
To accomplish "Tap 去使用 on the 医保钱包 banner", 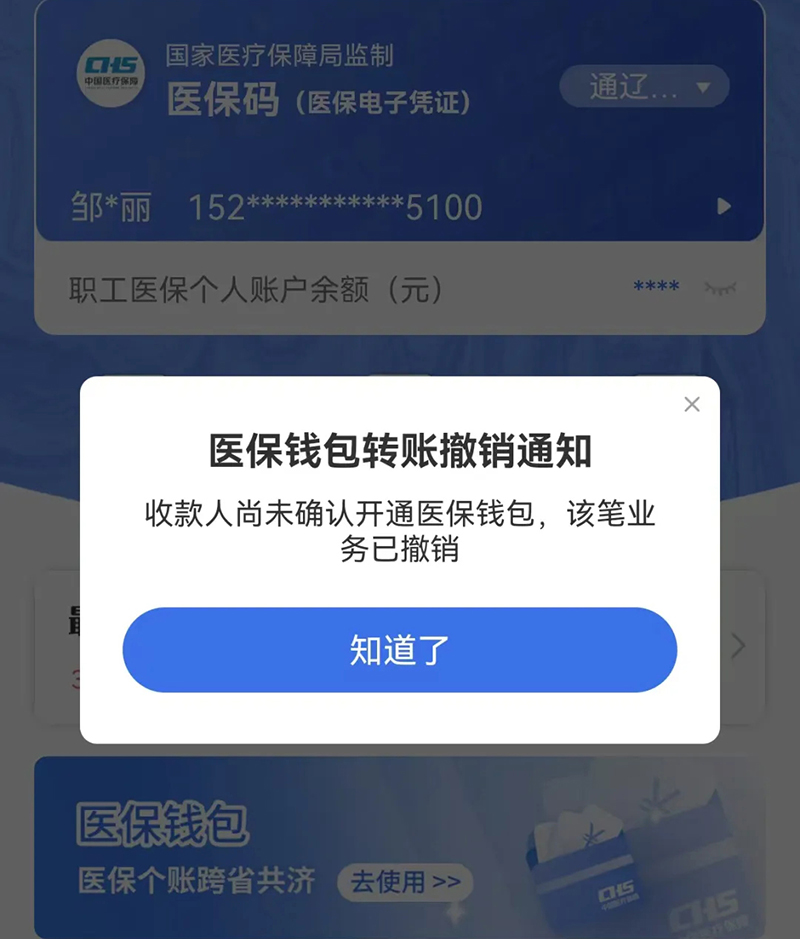I will pos(405,882).
